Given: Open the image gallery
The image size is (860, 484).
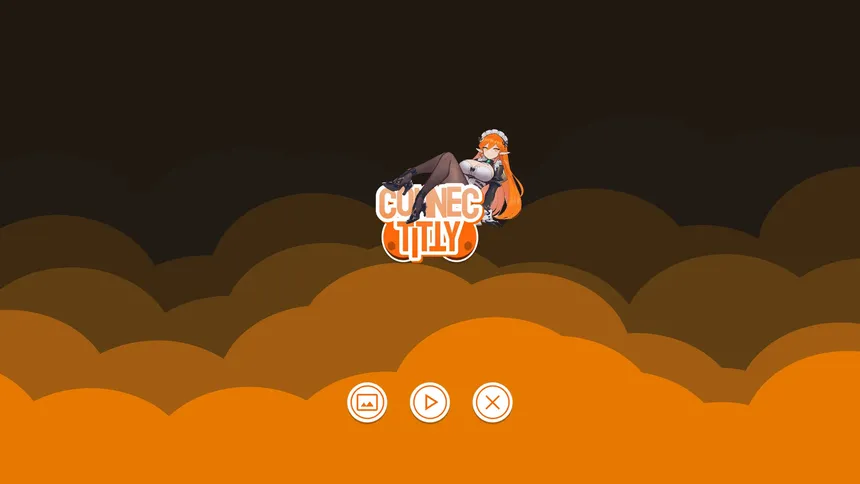Looking at the screenshot, I should coord(367,403).
